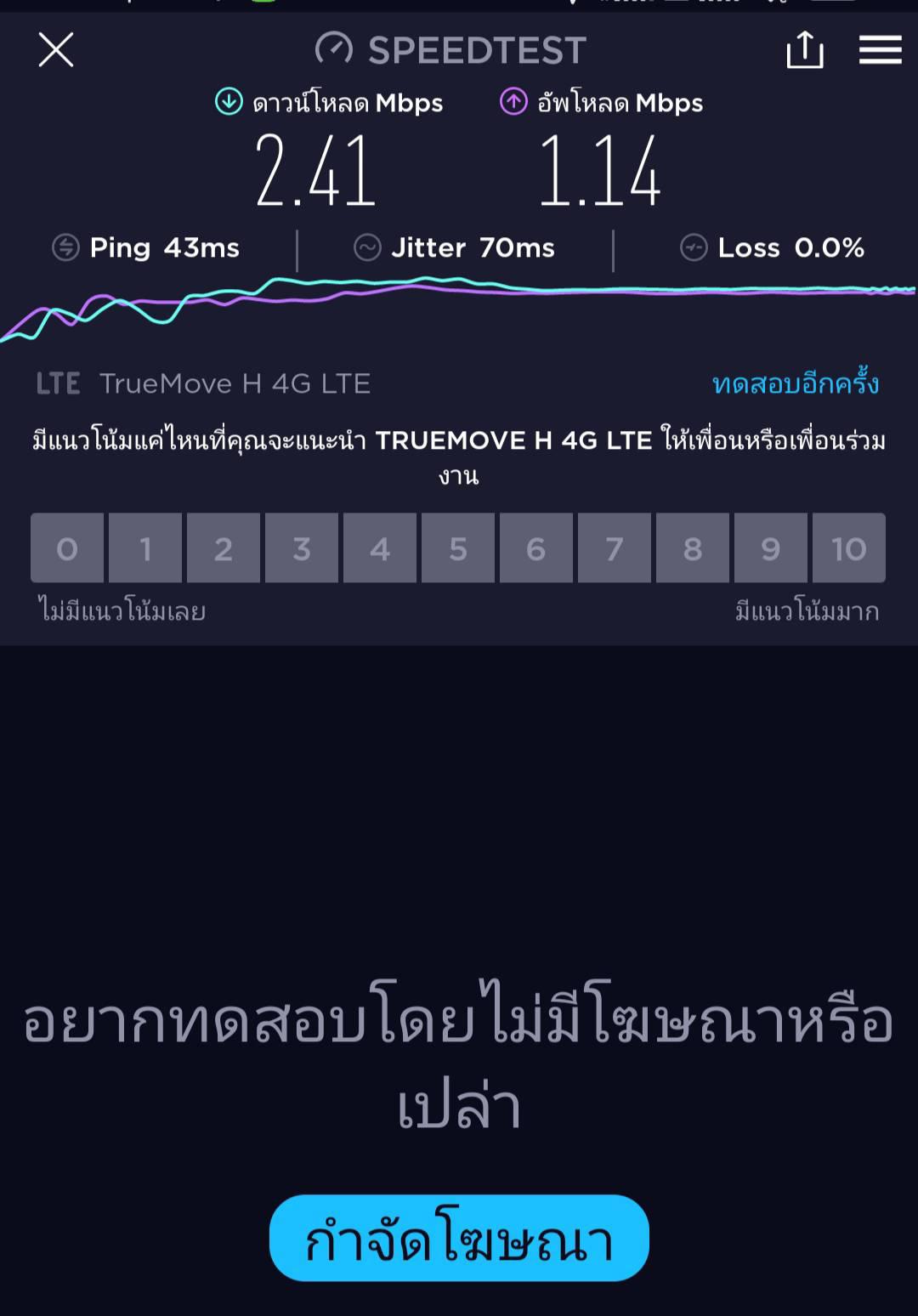Select rating 1 for TrueMove H
Screen dimensions: 918x1316
[x=145, y=548]
